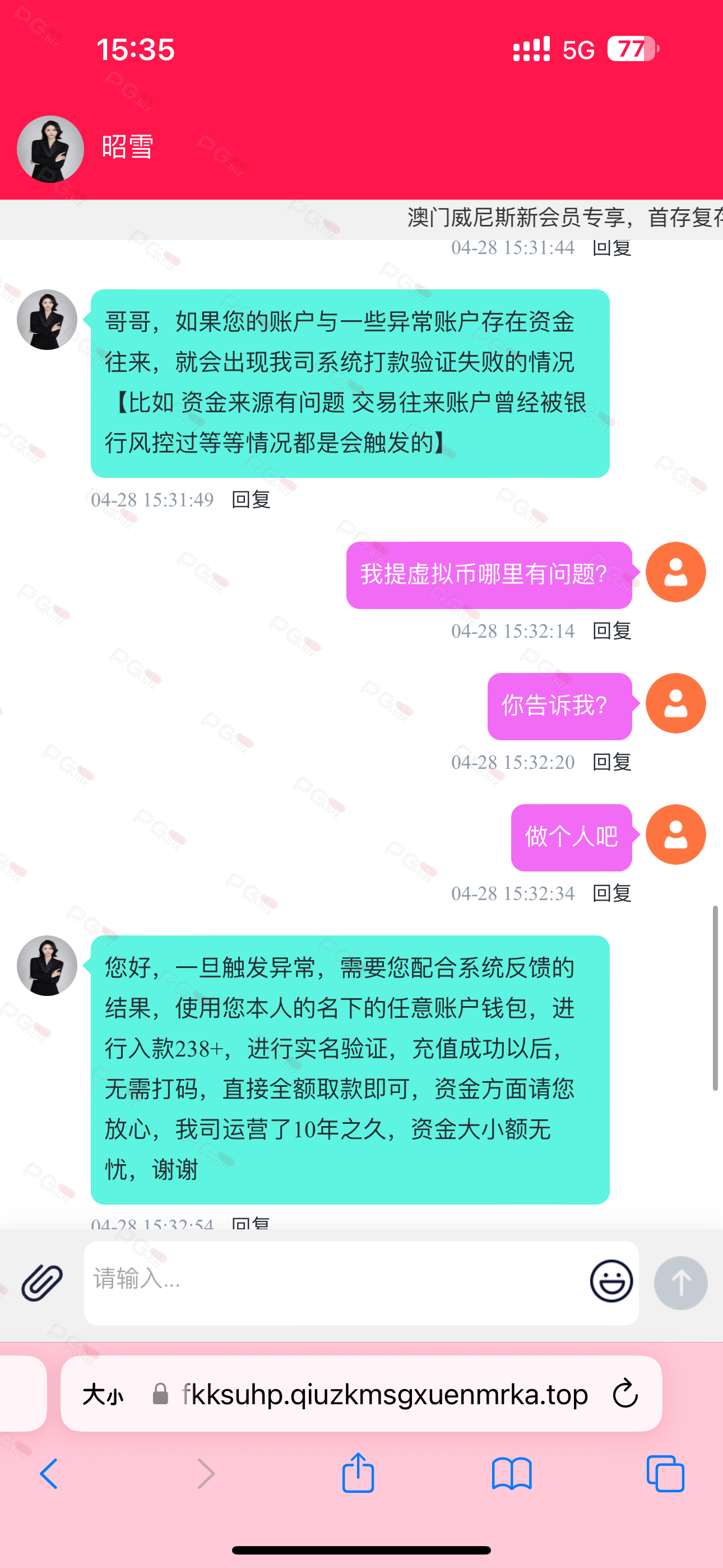Screen dimensions: 723x1568
Task: Show open Safari tabs
Action: click(x=665, y=1474)
